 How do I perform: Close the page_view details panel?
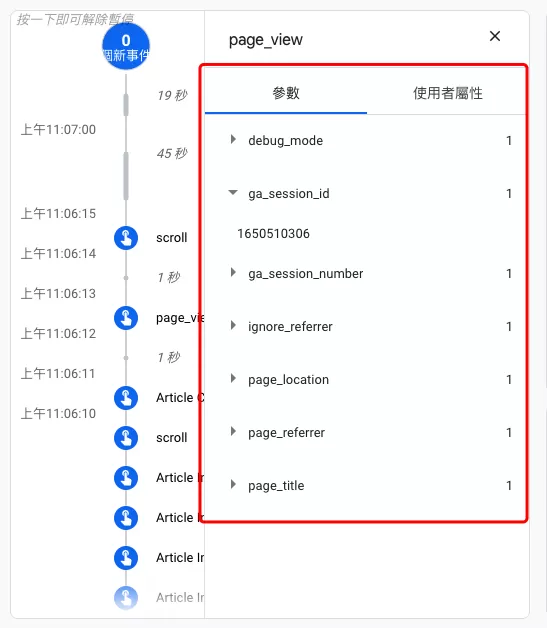(x=495, y=36)
